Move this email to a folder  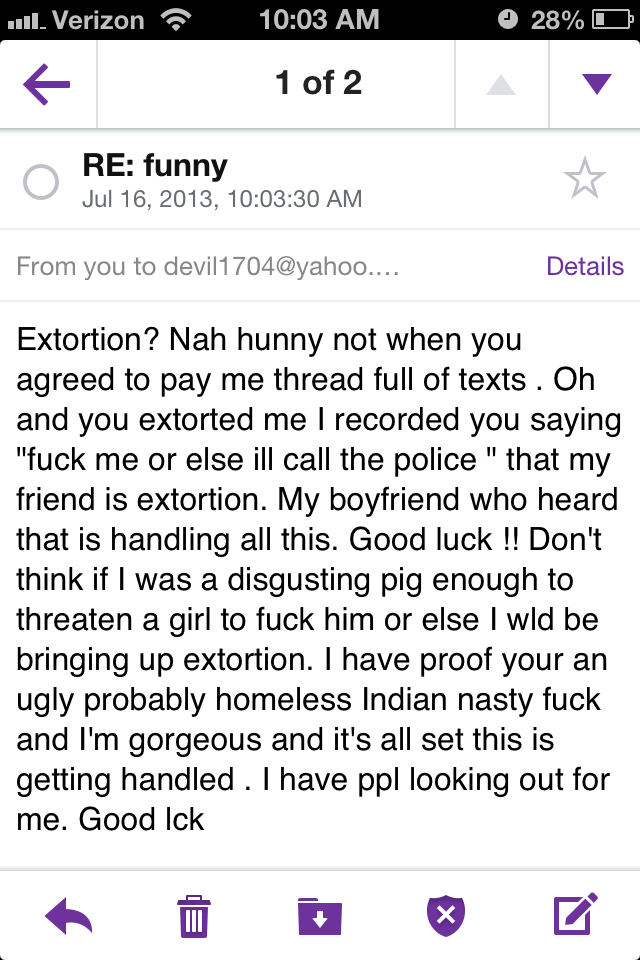pyautogui.click(x=319, y=915)
